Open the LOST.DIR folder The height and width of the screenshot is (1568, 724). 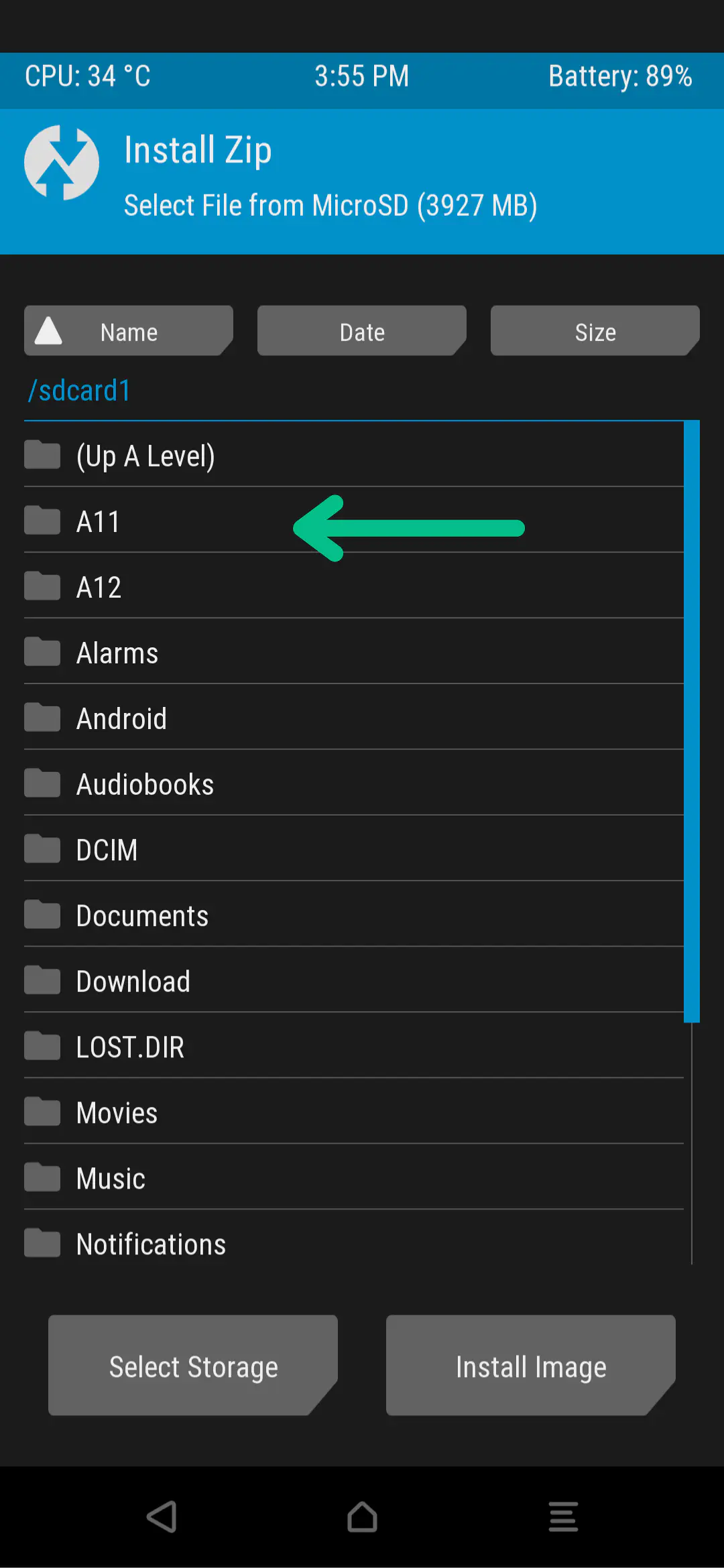click(130, 1047)
